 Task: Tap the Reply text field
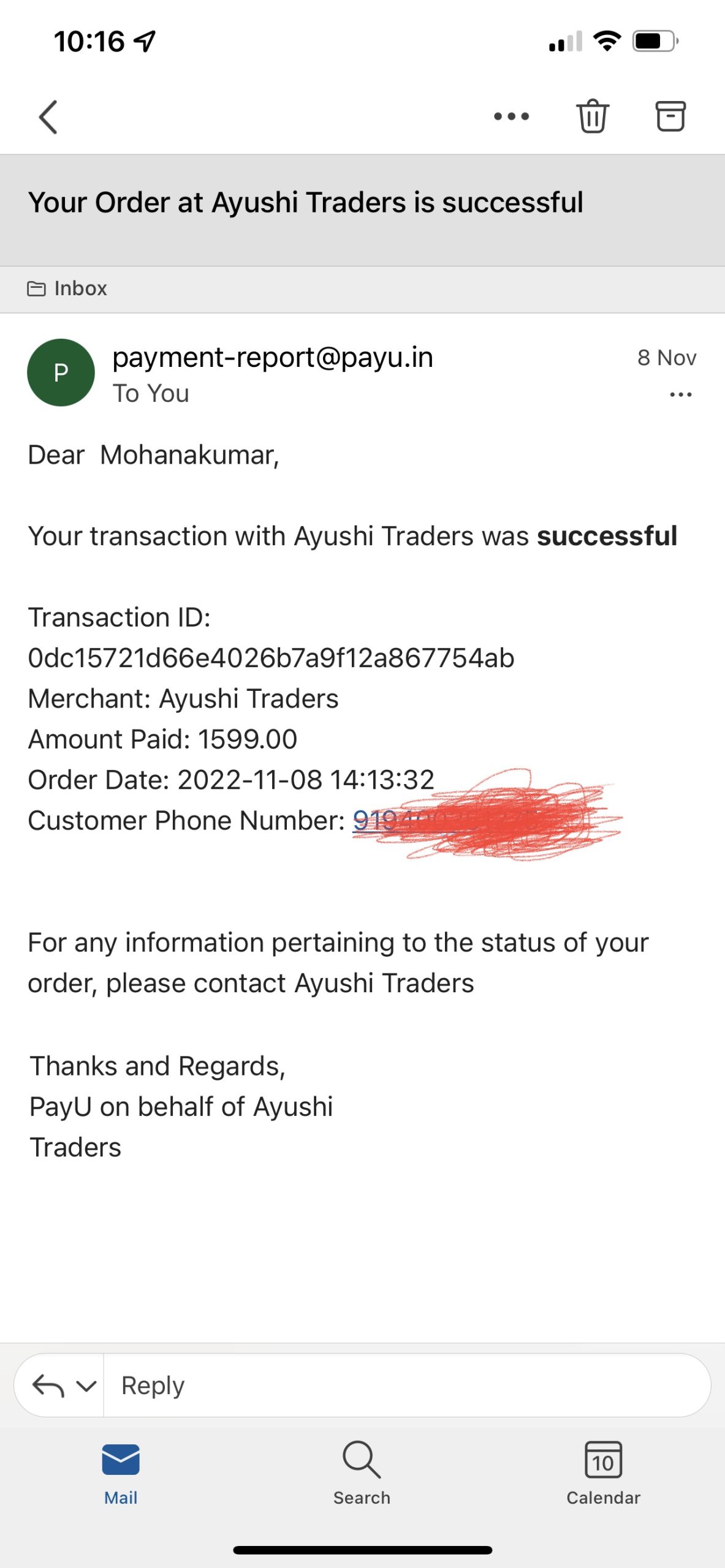tap(404, 1385)
